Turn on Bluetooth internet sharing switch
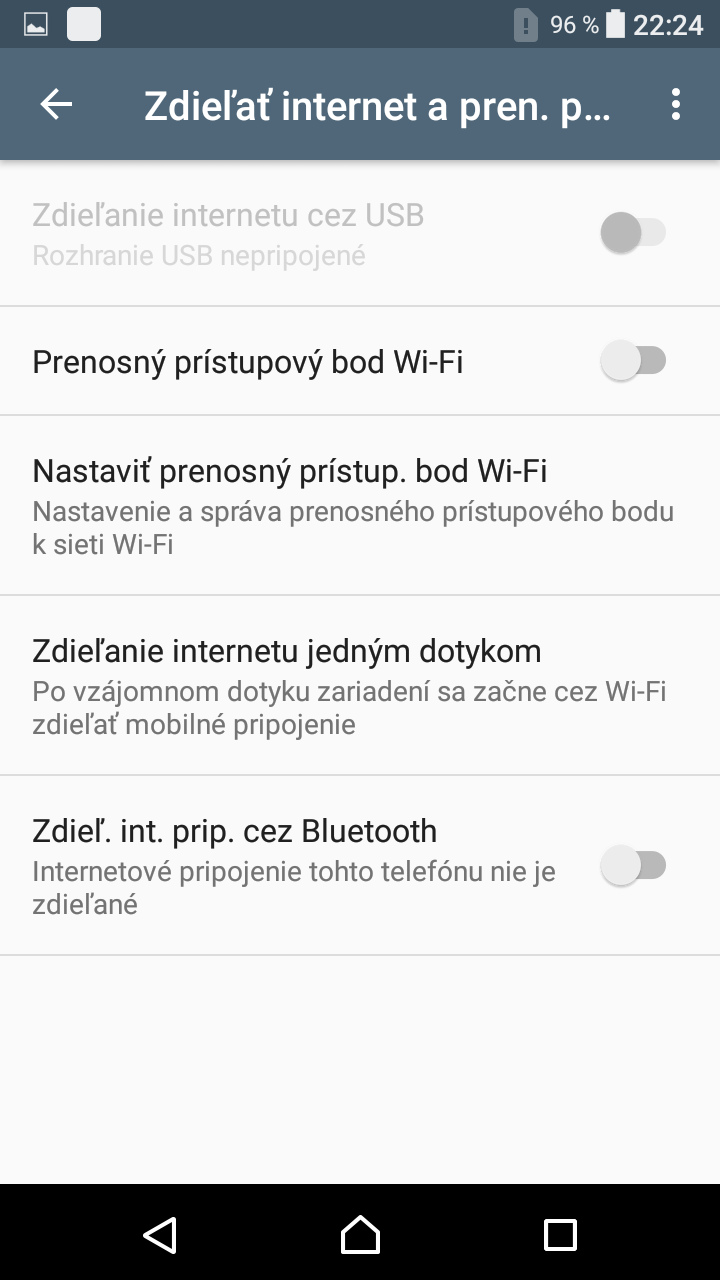Screen dimensions: 720x1280 633,865
